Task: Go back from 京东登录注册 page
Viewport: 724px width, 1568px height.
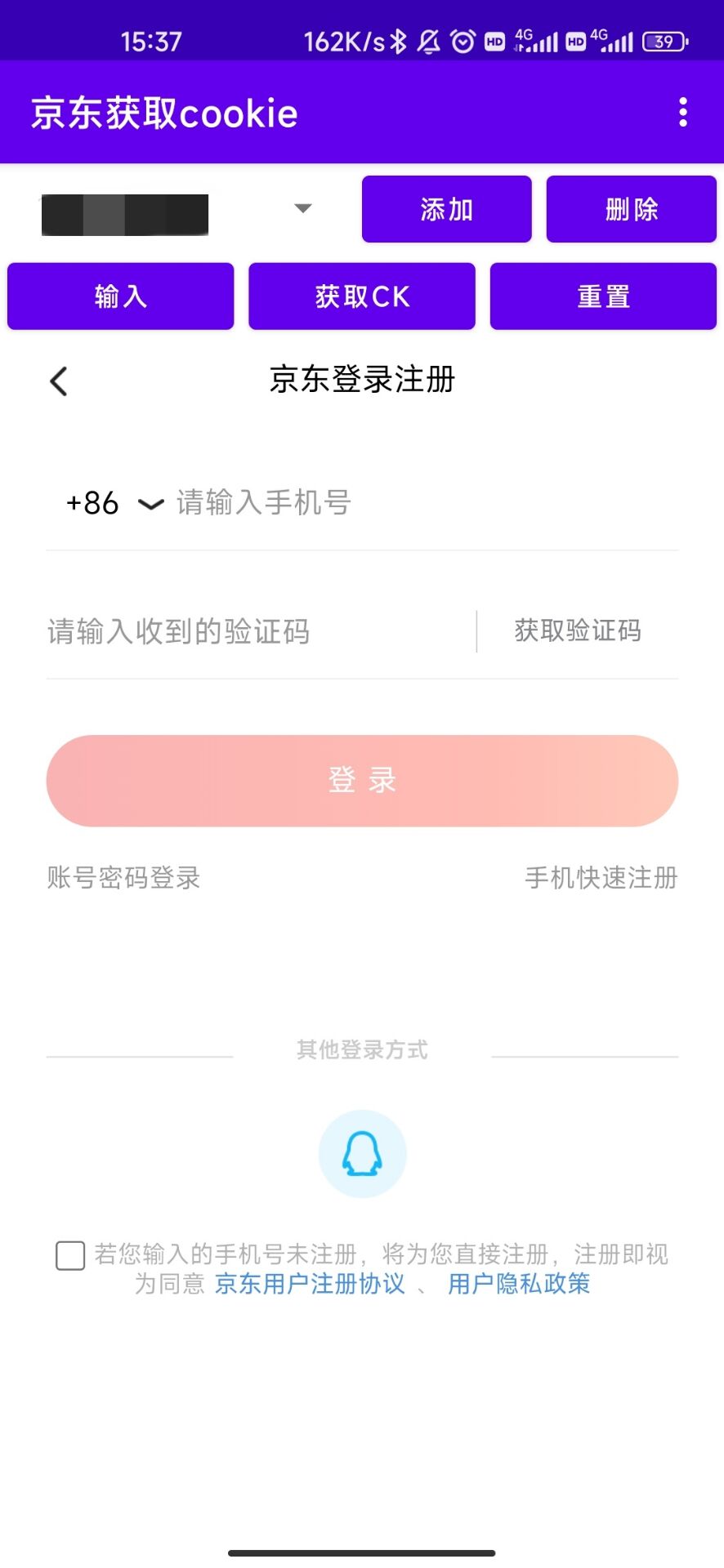Action: (x=59, y=381)
